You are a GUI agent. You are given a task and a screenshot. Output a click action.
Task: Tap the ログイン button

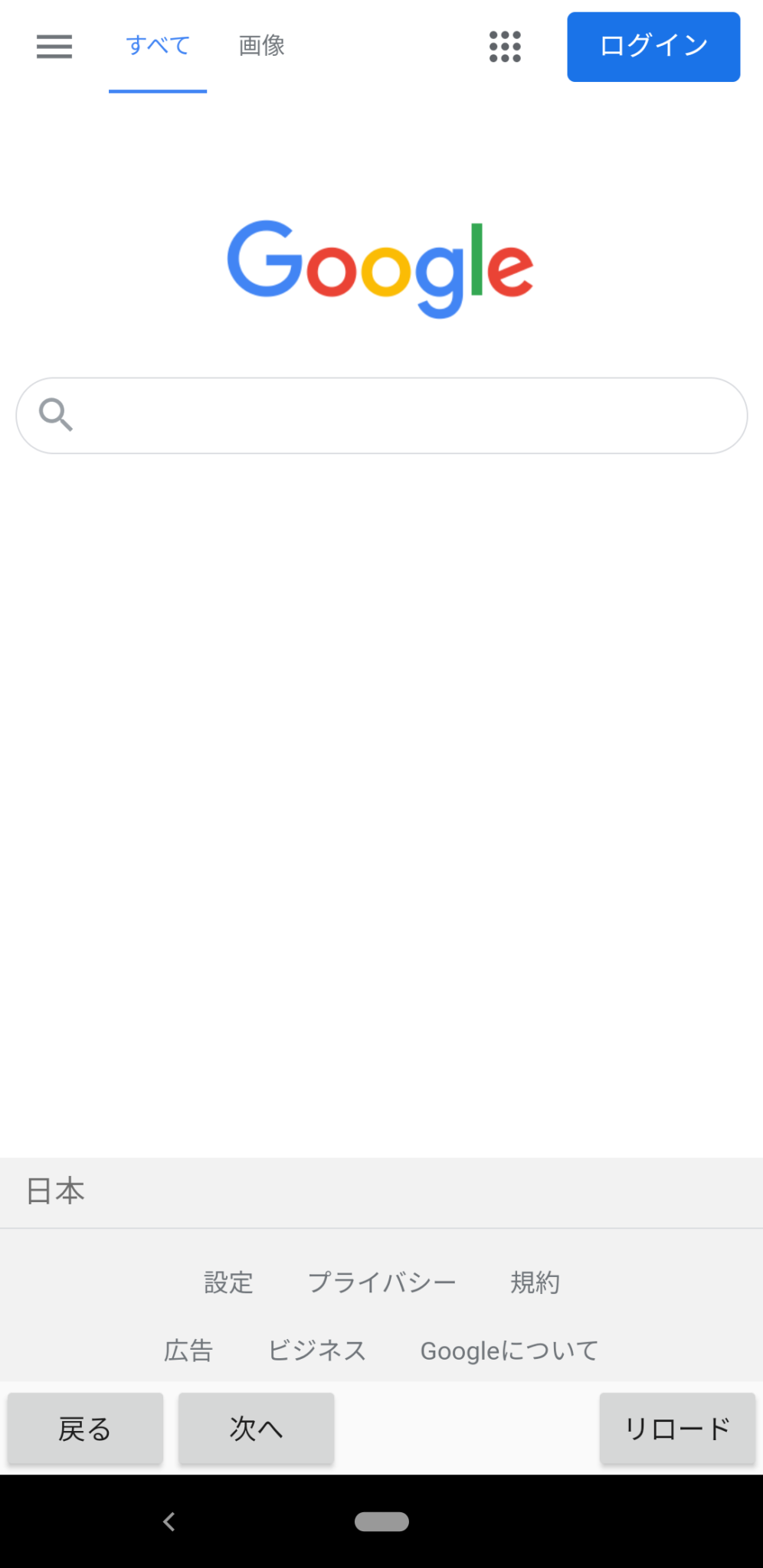coord(653,47)
